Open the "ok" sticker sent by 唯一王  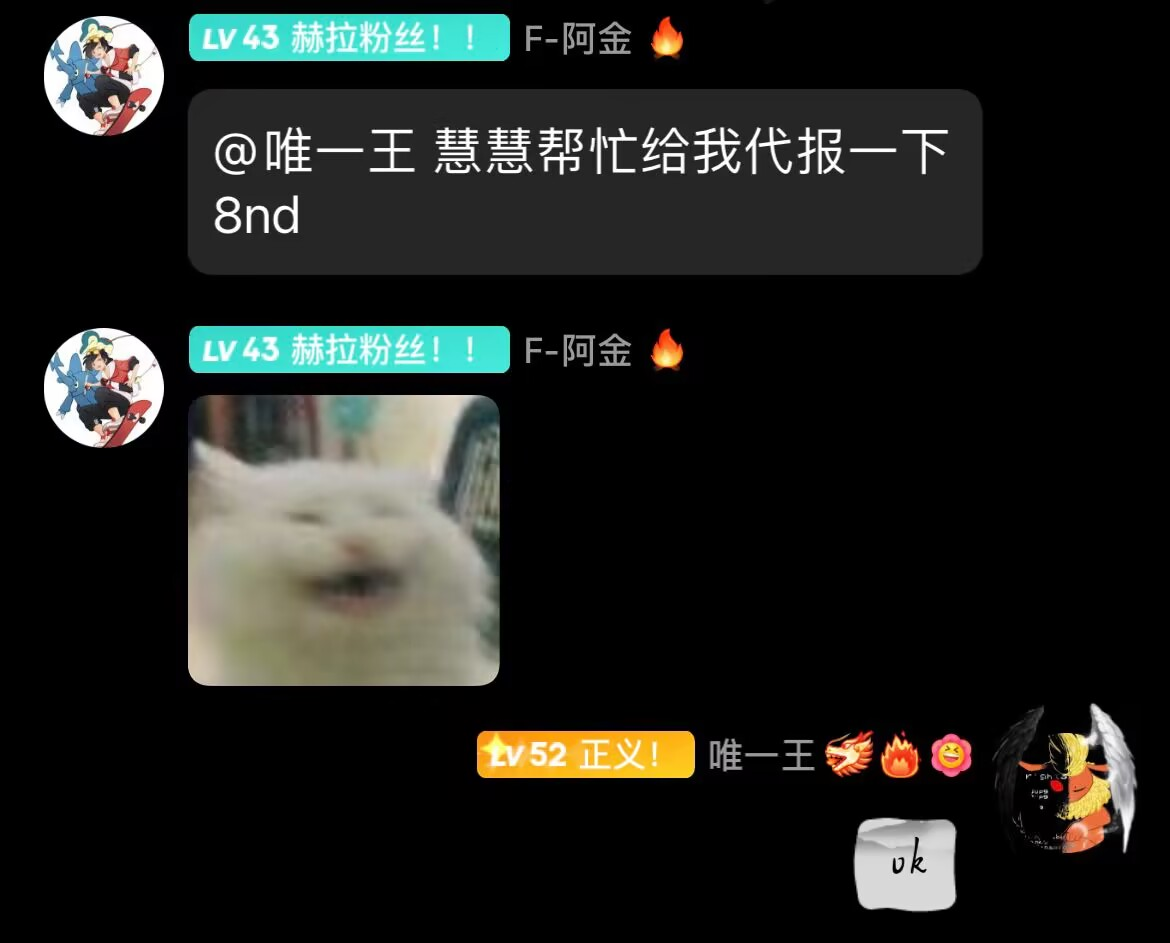[x=906, y=864]
